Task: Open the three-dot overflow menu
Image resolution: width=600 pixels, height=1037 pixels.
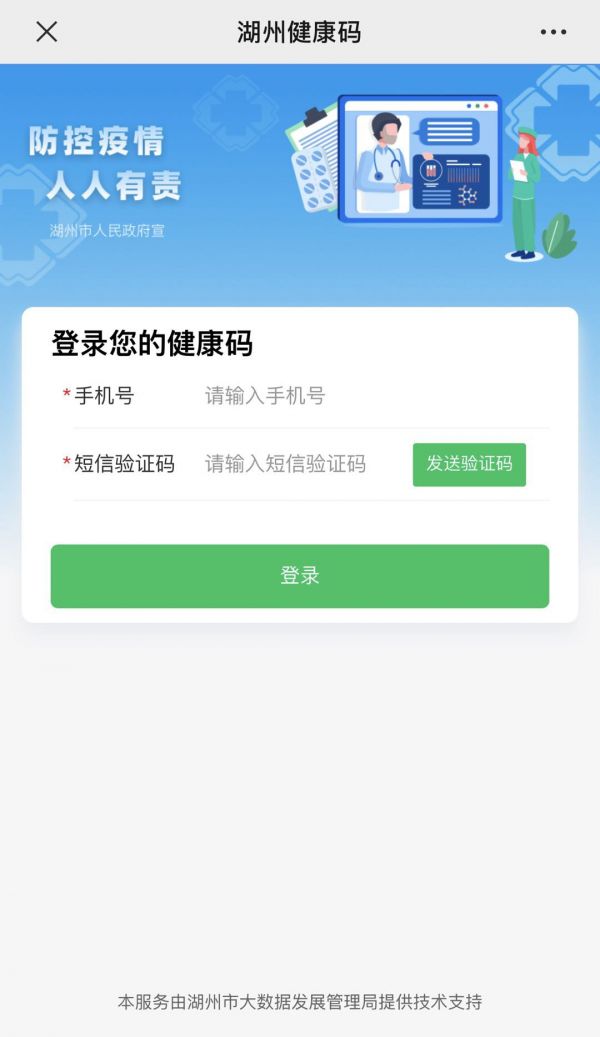Action: pos(553,32)
